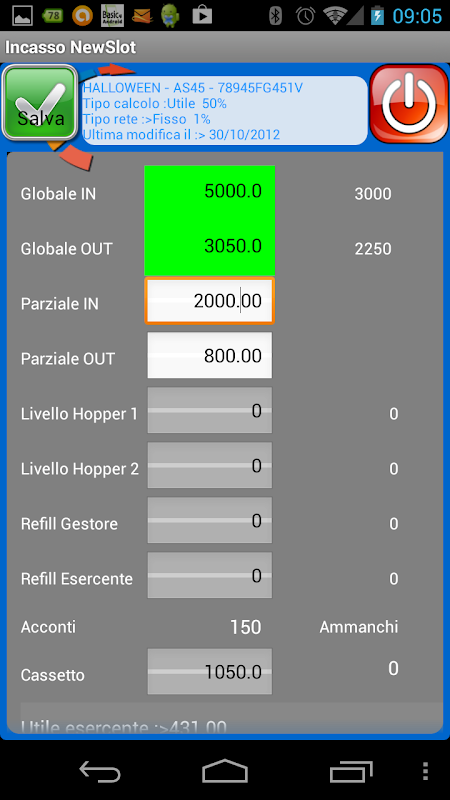
Task: Tap the Refill Esercente field
Action: (x=210, y=576)
